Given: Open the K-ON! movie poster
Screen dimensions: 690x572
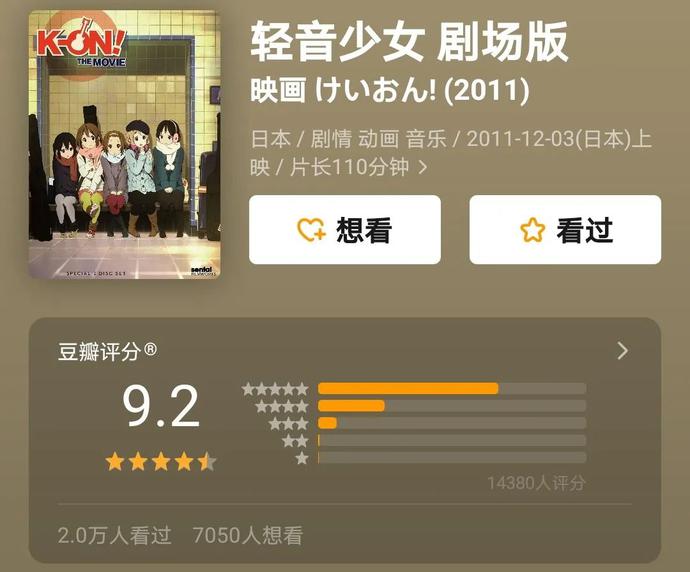Looking at the screenshot, I should pos(124,144).
